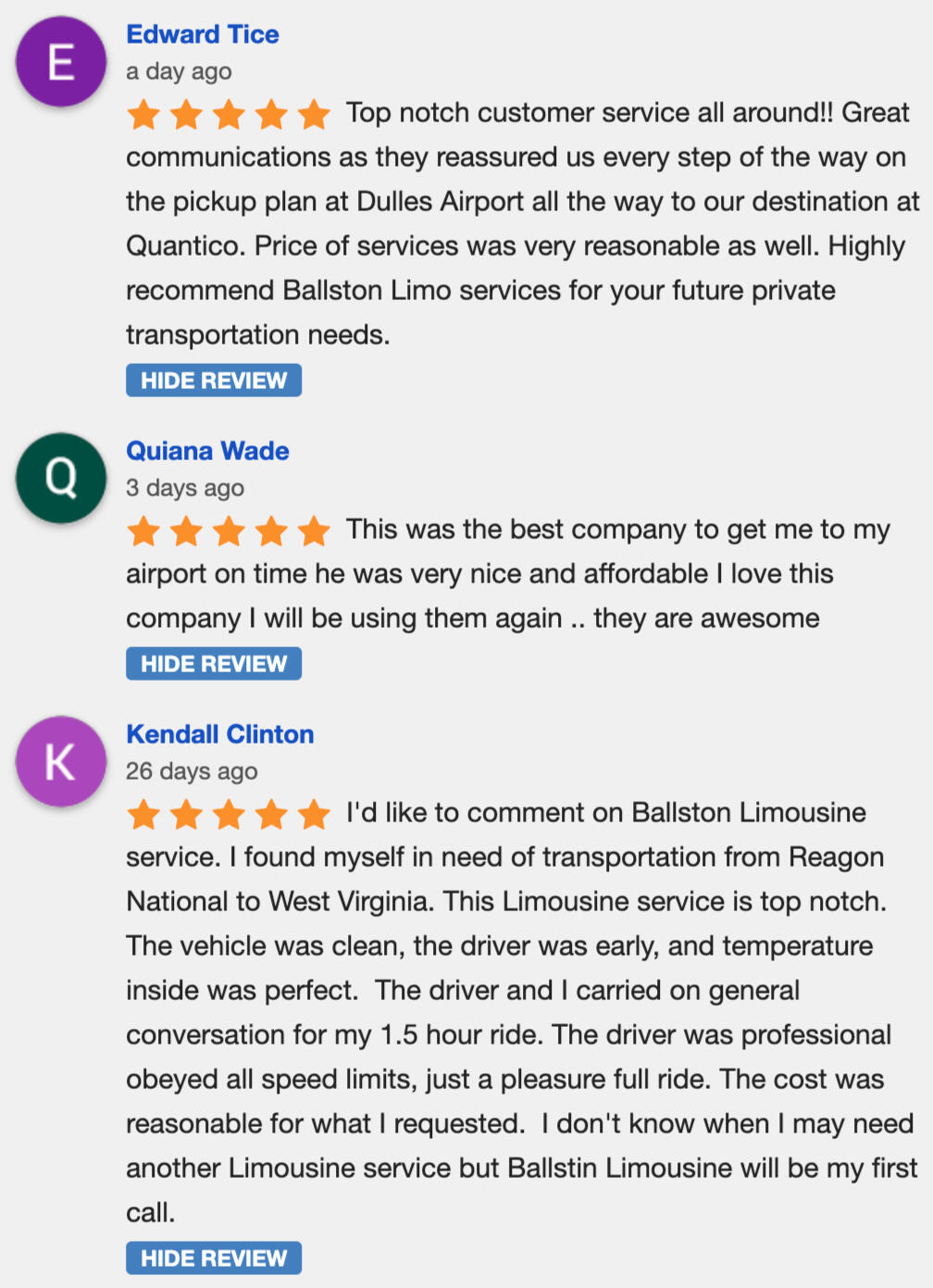Open Edward Tice's profile link
This screenshot has width=933, height=1288.
203,34
